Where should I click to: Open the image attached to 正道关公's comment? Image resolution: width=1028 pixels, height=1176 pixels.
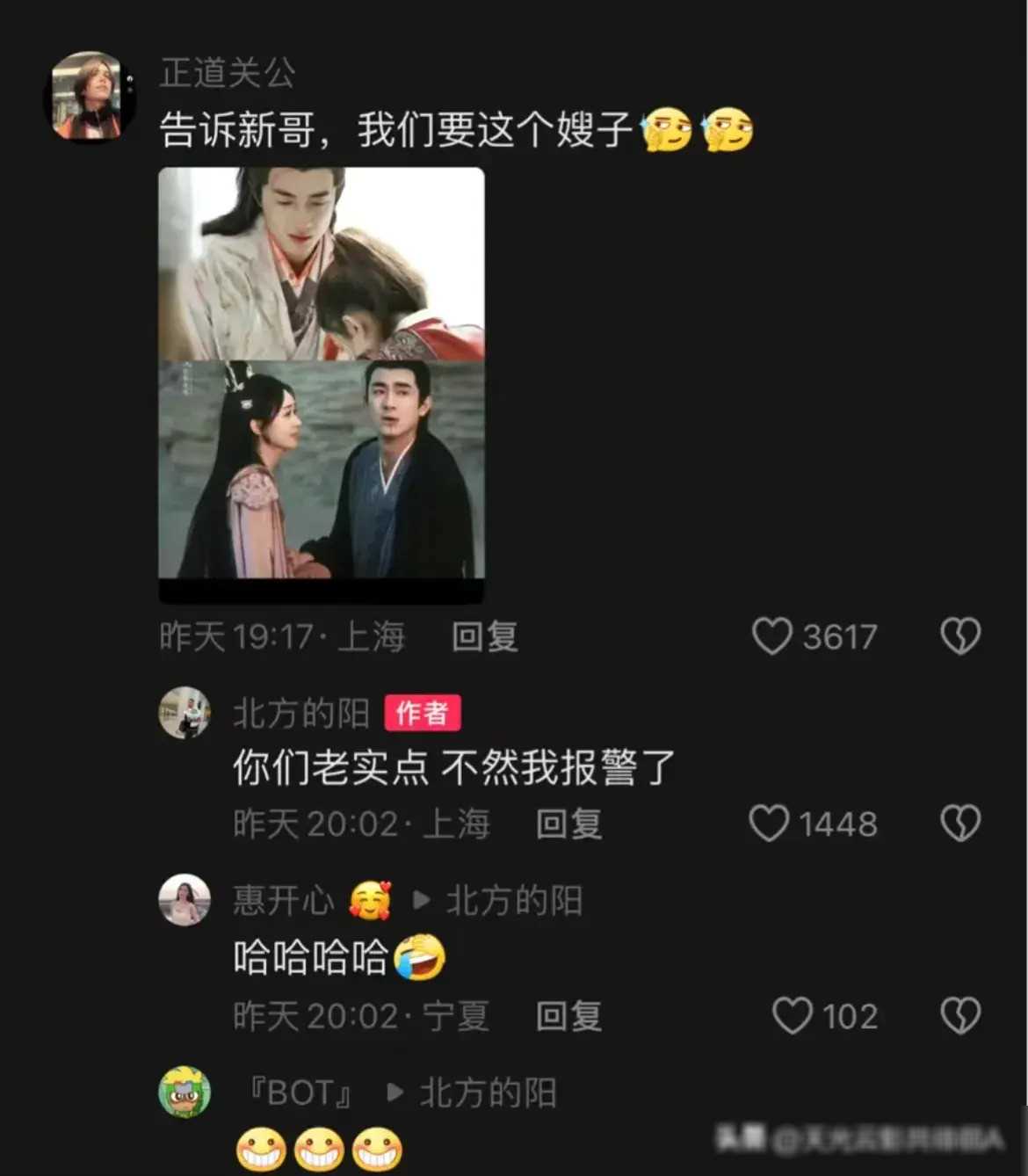coord(322,374)
